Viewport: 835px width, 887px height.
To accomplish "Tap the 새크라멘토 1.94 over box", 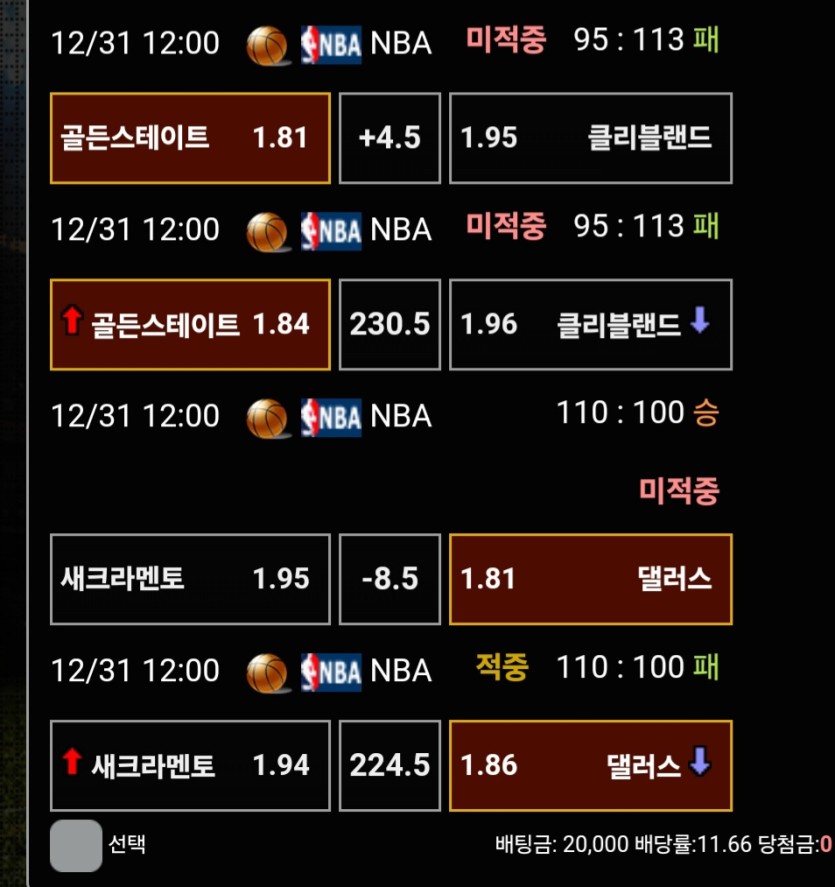I will click(x=190, y=766).
